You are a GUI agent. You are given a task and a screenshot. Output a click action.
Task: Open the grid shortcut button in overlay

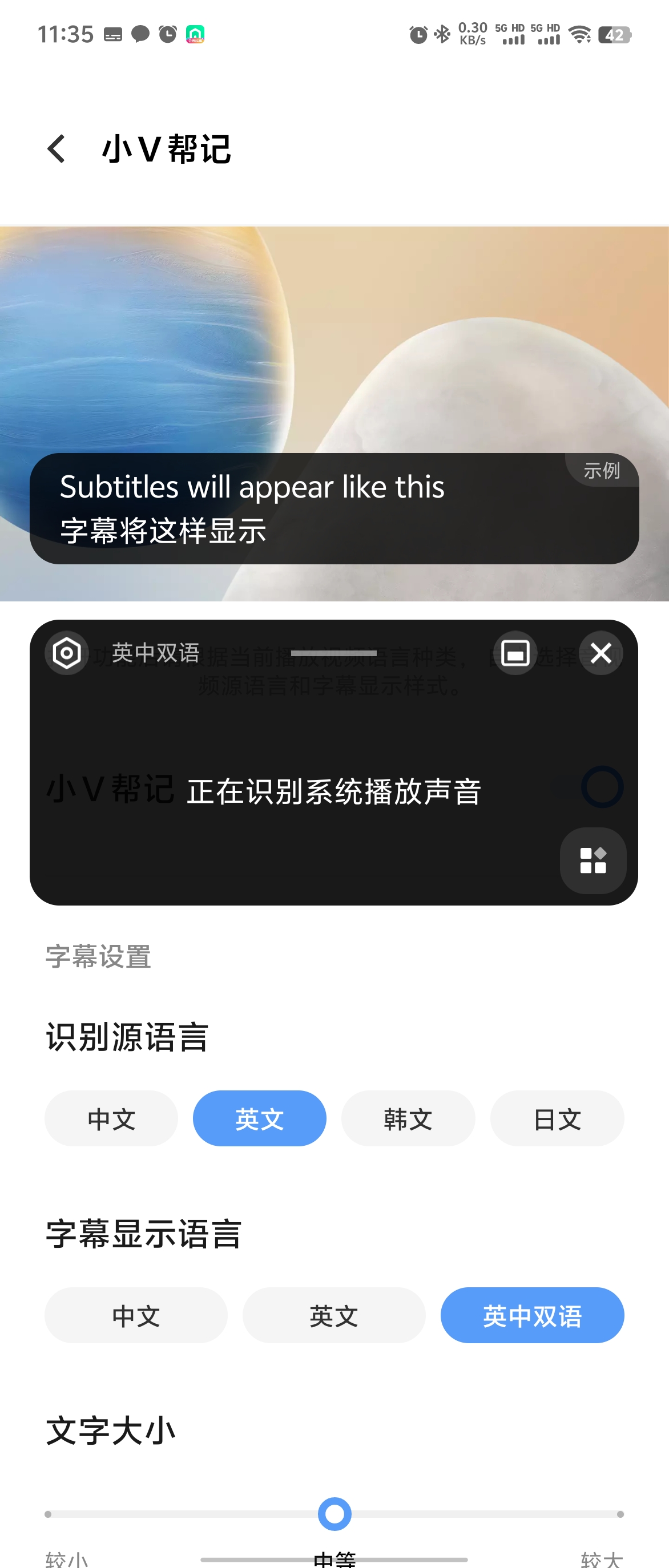point(593,860)
